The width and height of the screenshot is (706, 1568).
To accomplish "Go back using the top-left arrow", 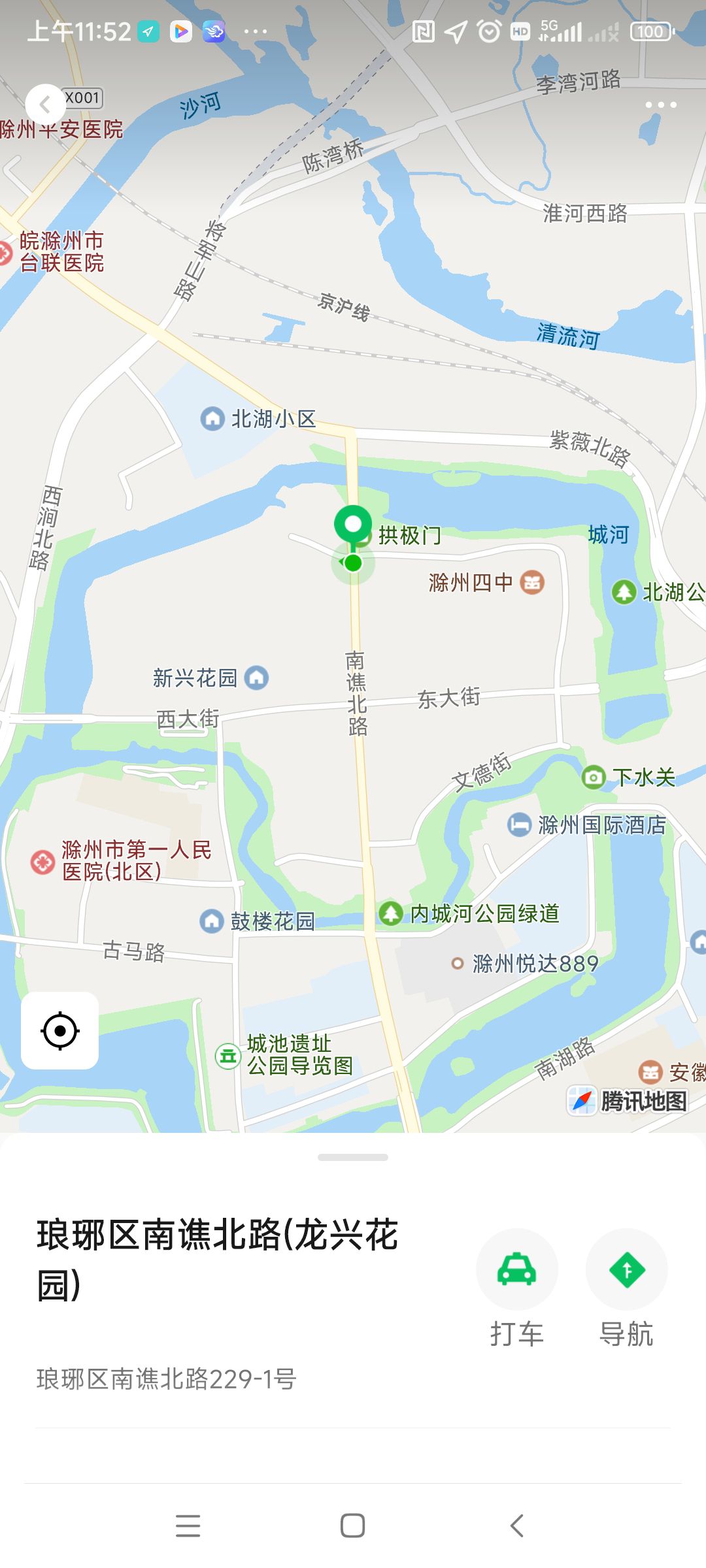I will (45, 104).
